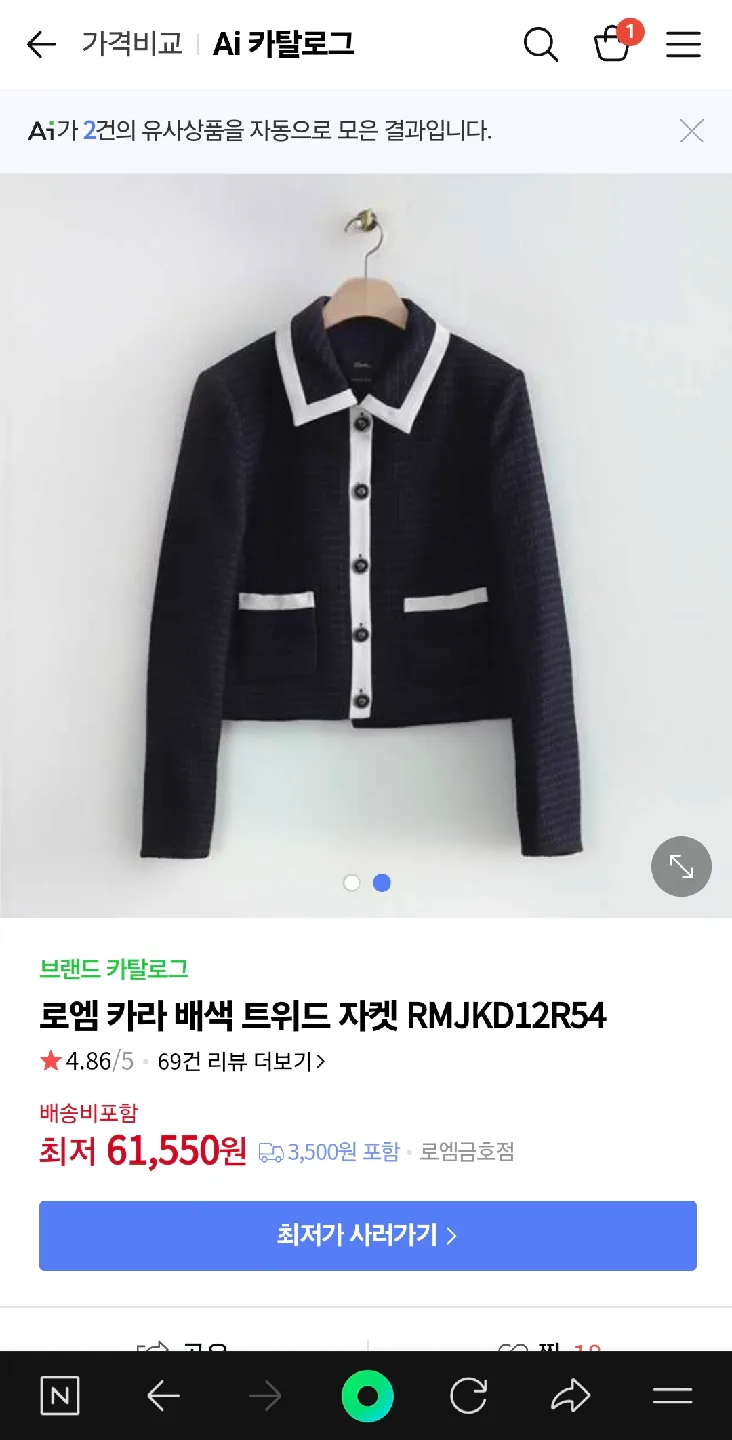Navigate back in the browser toolbar
Screen dimensions: 732x1440
pos(163,1396)
